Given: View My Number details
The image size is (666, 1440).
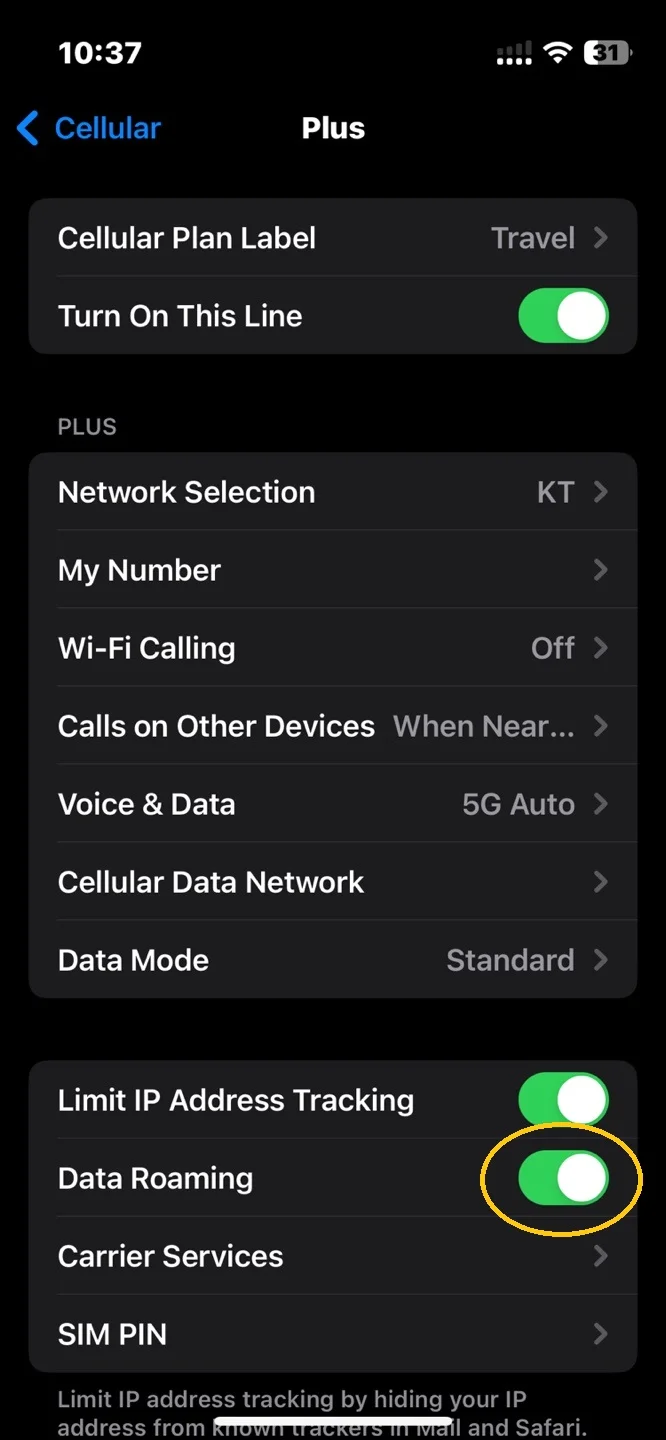Looking at the screenshot, I should coord(332,570).
